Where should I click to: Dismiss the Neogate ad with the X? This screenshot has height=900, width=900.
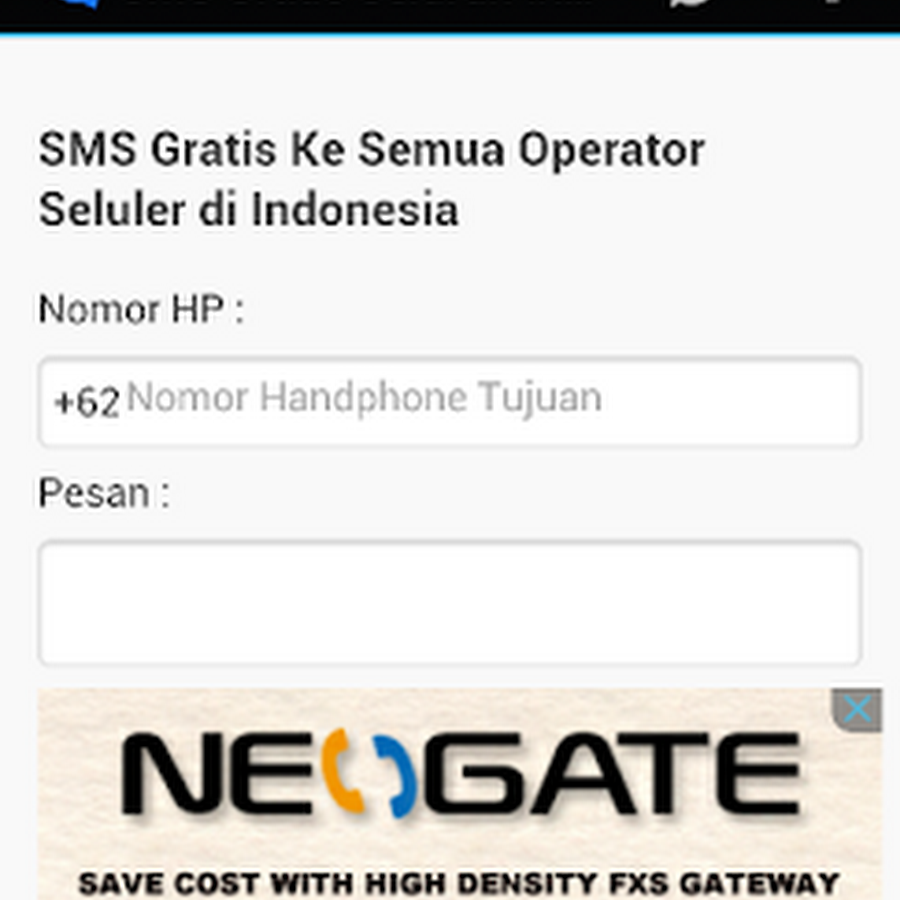[856, 710]
